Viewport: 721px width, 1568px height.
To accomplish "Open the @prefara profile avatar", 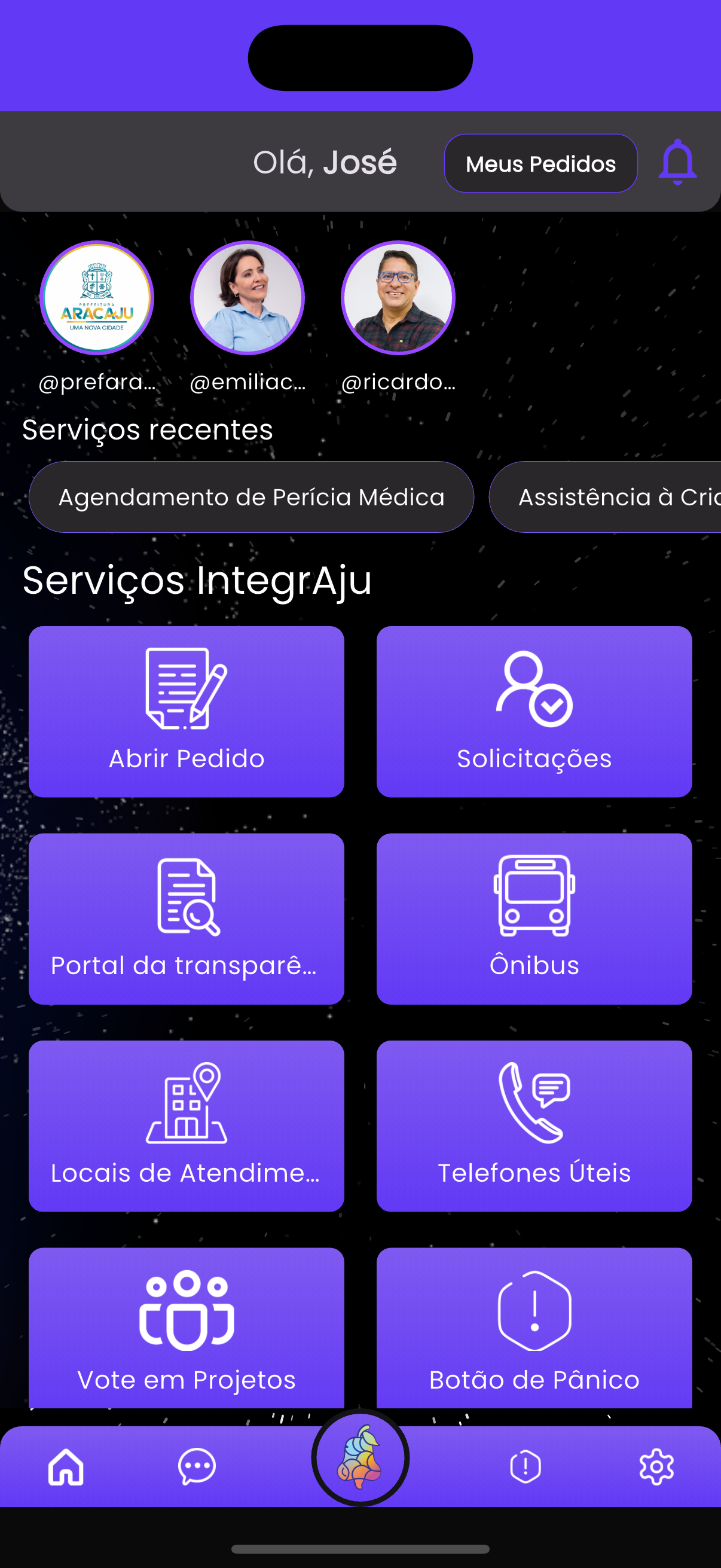I will click(x=97, y=298).
